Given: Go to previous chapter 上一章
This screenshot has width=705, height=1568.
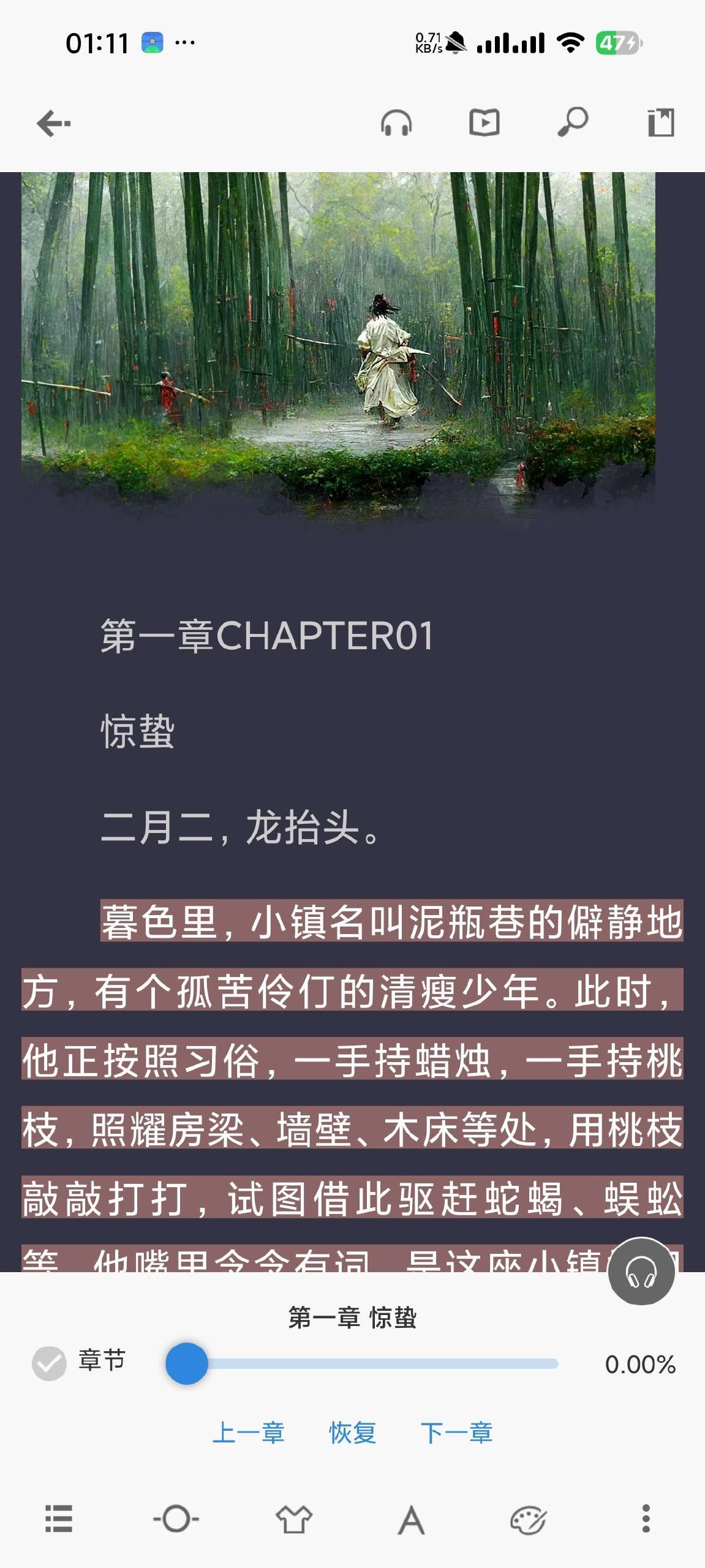Looking at the screenshot, I should [x=249, y=1433].
